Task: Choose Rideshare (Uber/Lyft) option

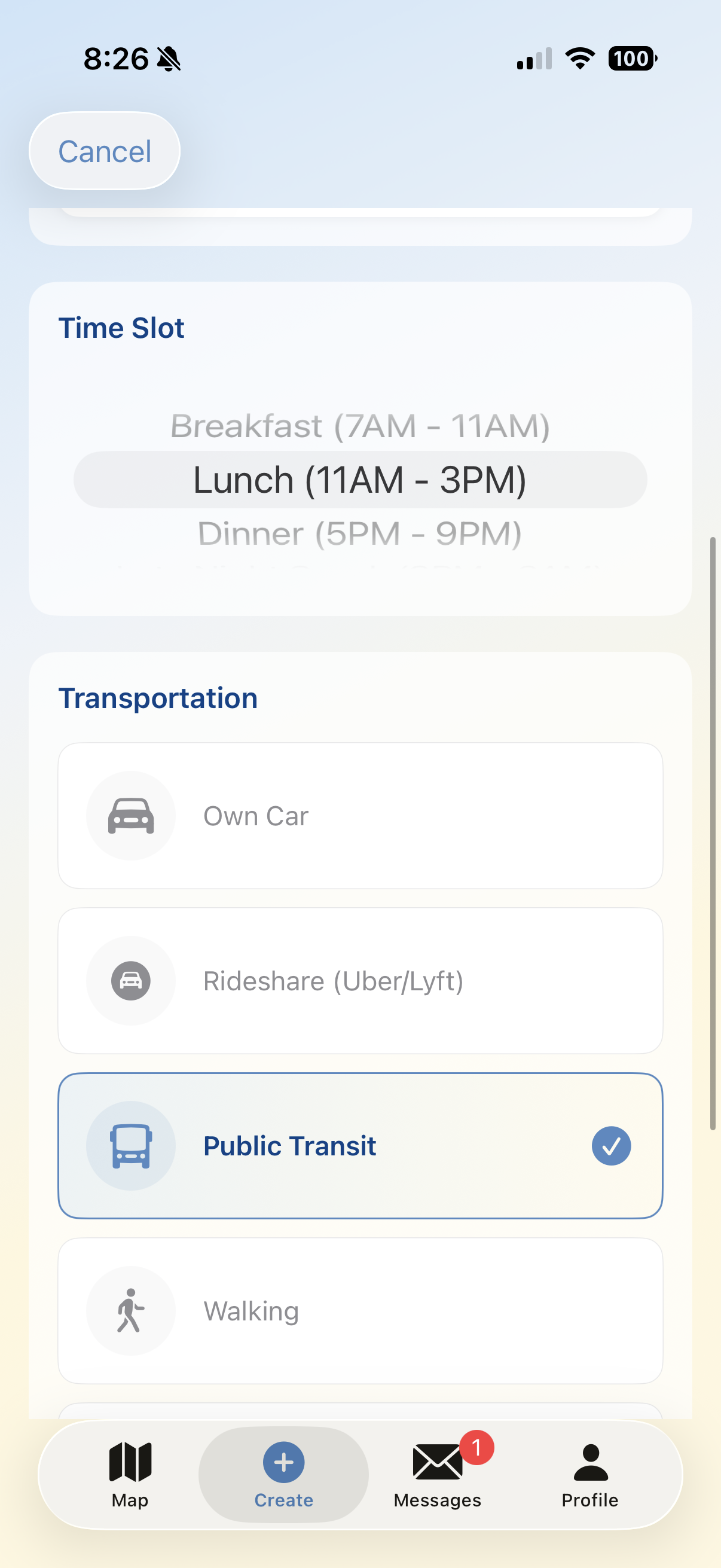Action: click(x=360, y=981)
